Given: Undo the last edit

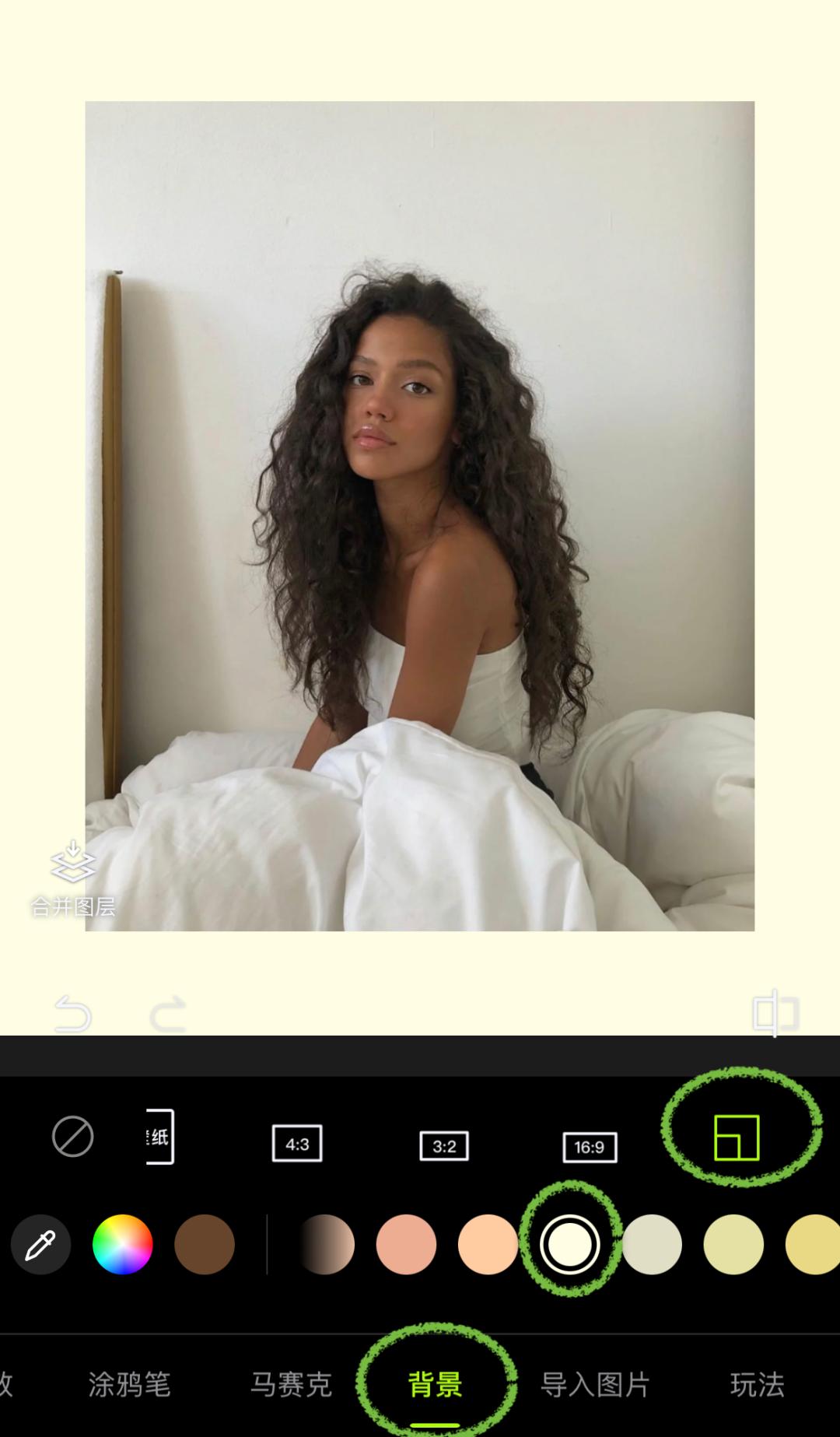Looking at the screenshot, I should click(73, 1014).
